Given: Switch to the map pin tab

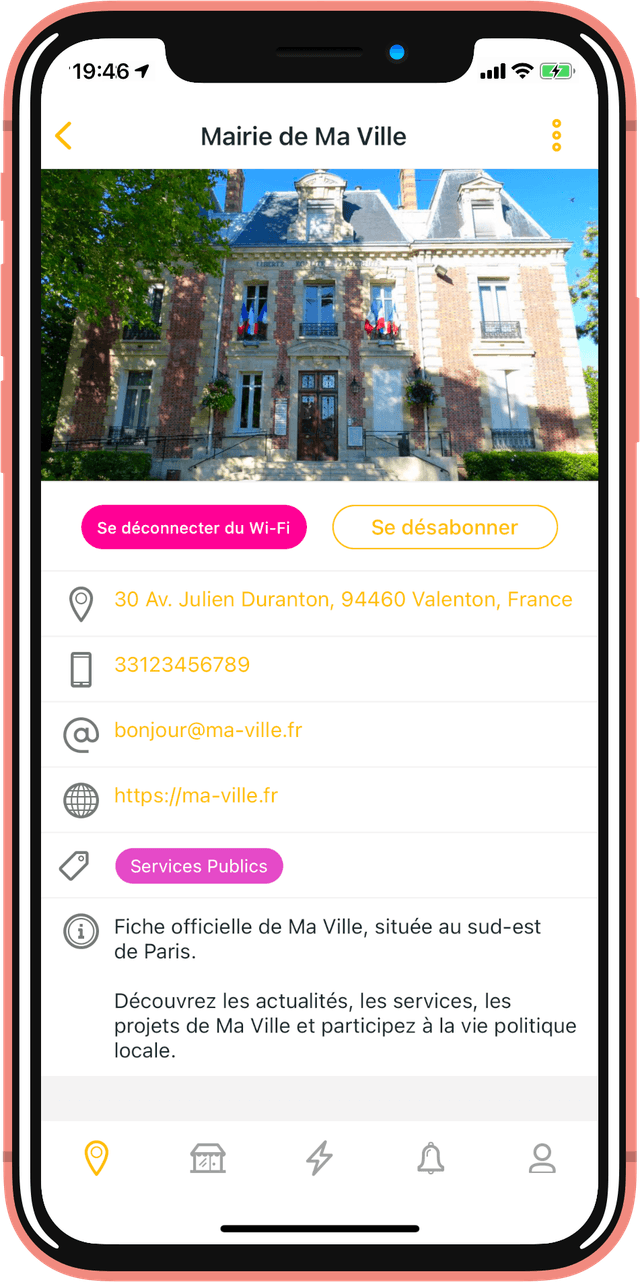Looking at the screenshot, I should coord(96,1158).
